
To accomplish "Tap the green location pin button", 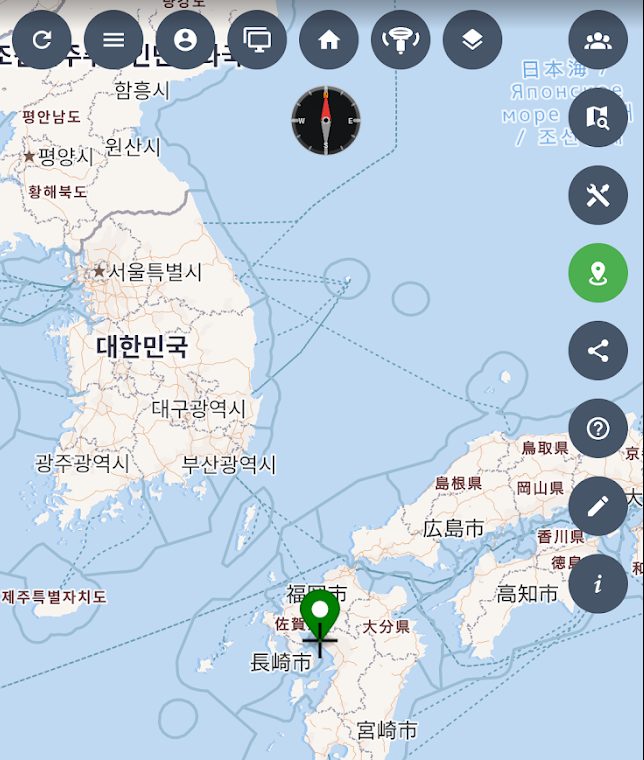I will [598, 273].
